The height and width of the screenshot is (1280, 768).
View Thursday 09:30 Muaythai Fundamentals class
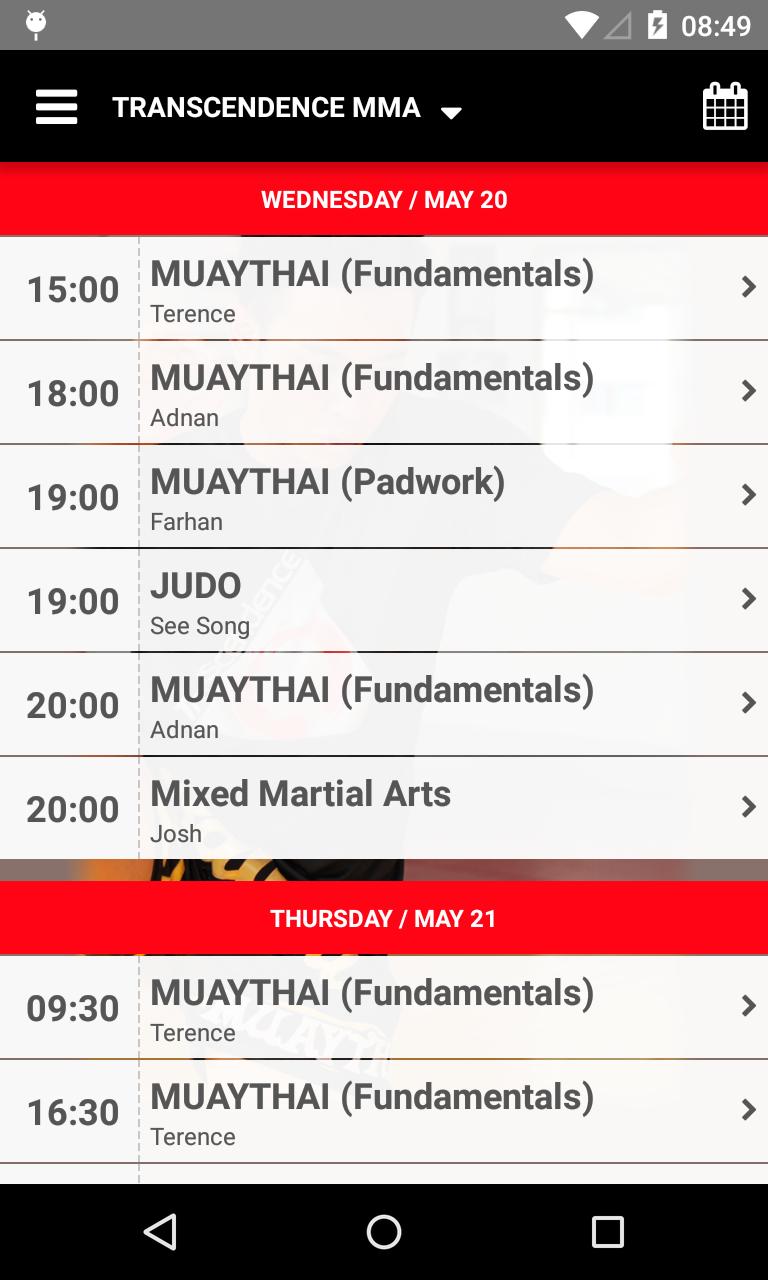384,1008
